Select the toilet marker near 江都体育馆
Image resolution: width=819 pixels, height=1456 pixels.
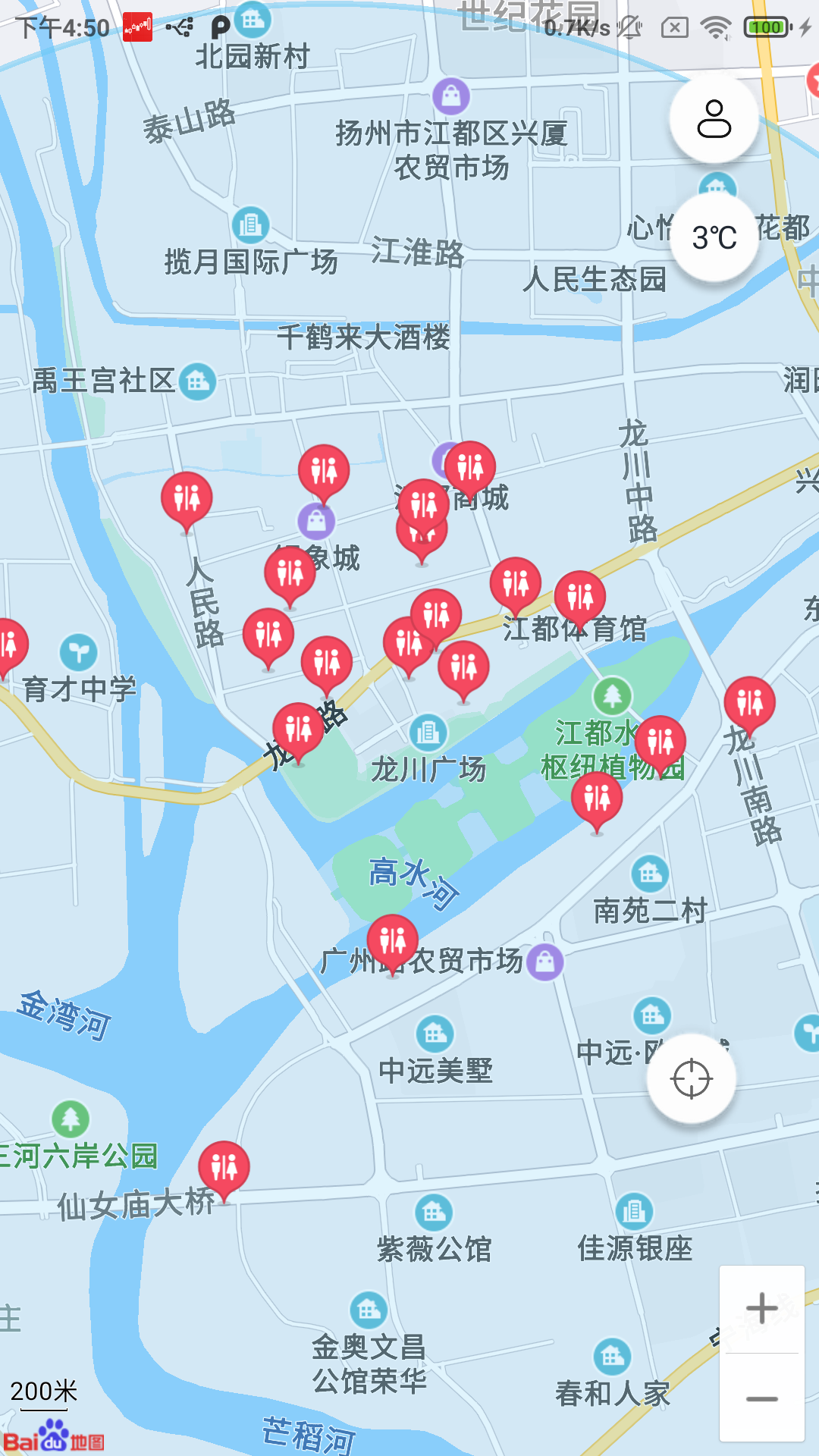click(580, 595)
